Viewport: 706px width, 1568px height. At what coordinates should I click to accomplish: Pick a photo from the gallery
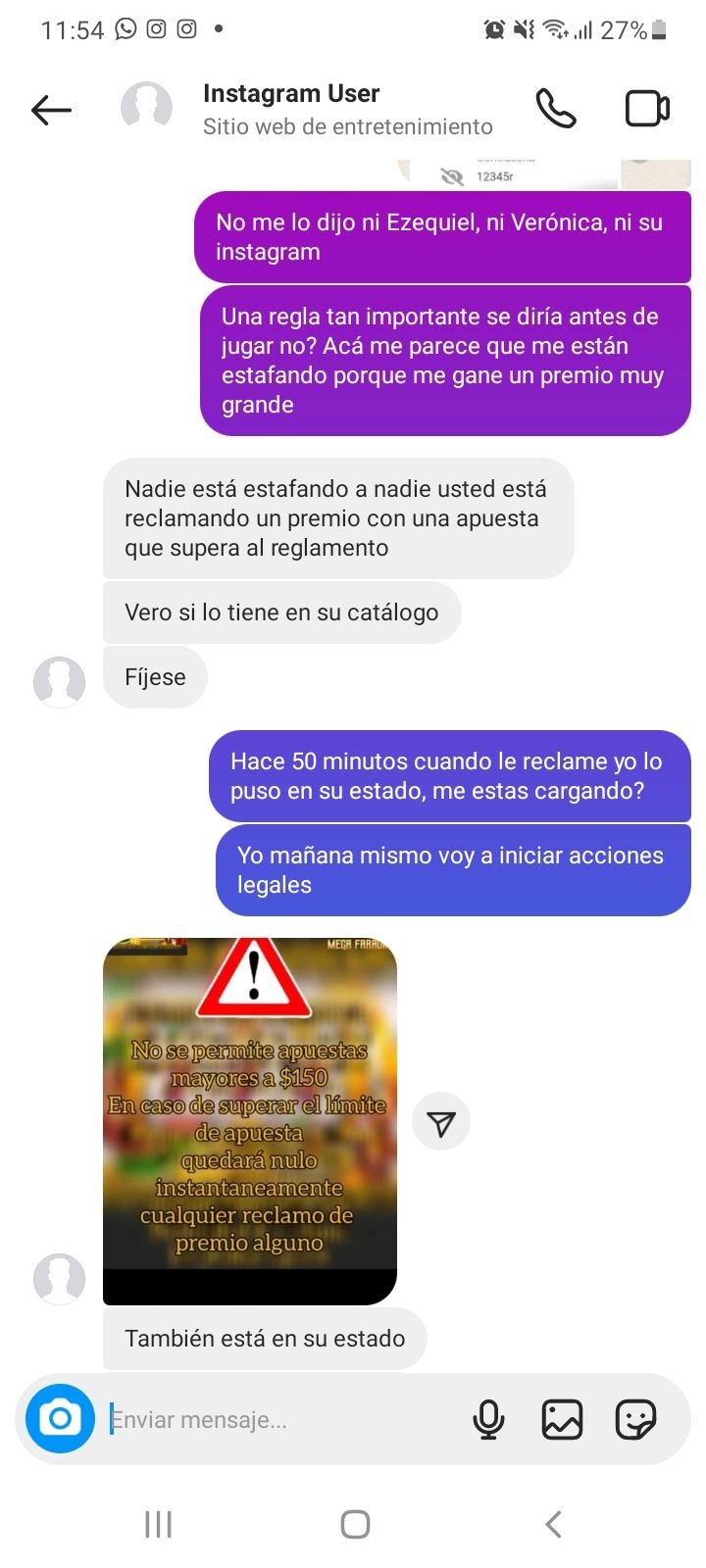[x=562, y=1419]
